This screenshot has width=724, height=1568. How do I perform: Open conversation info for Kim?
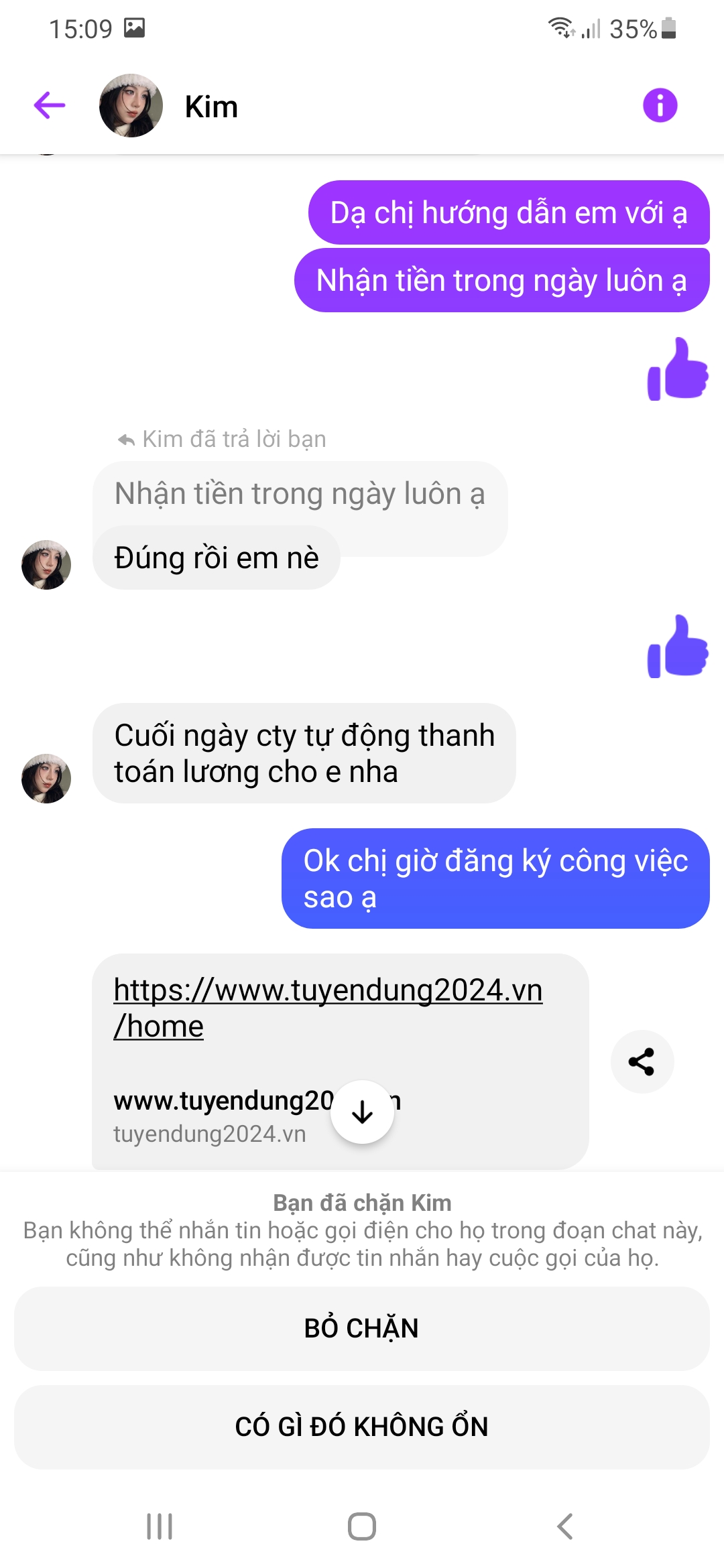660,105
